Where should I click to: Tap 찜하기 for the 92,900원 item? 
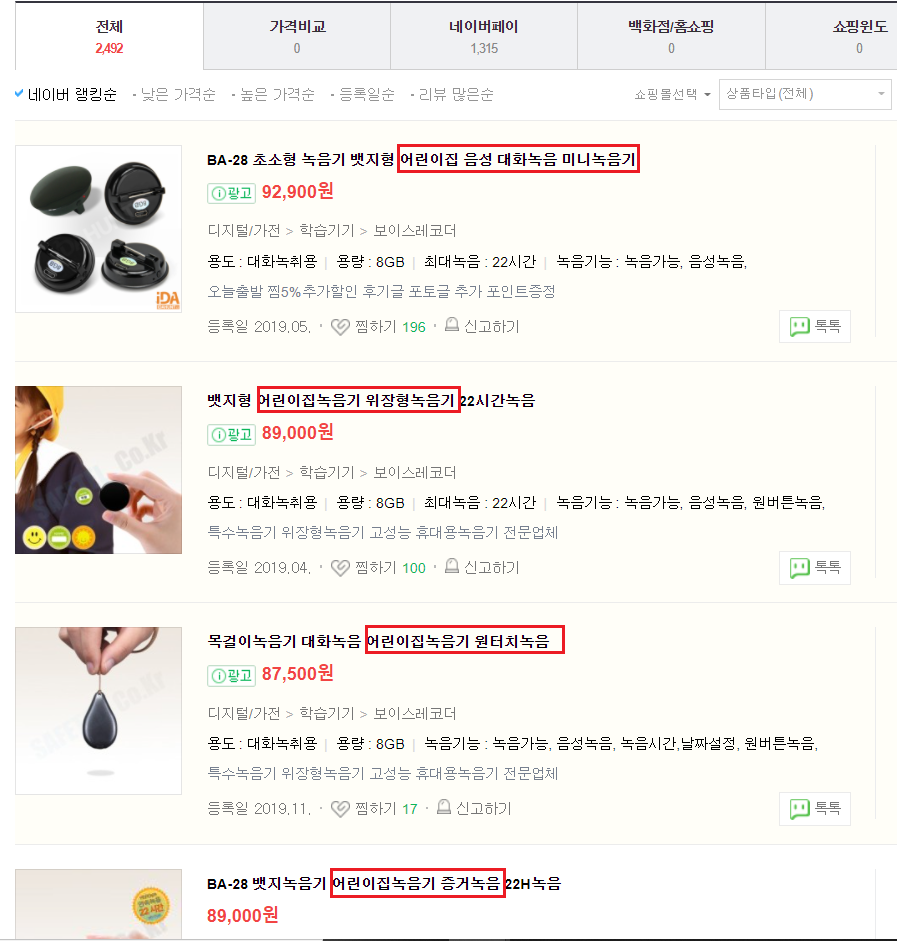[364, 327]
